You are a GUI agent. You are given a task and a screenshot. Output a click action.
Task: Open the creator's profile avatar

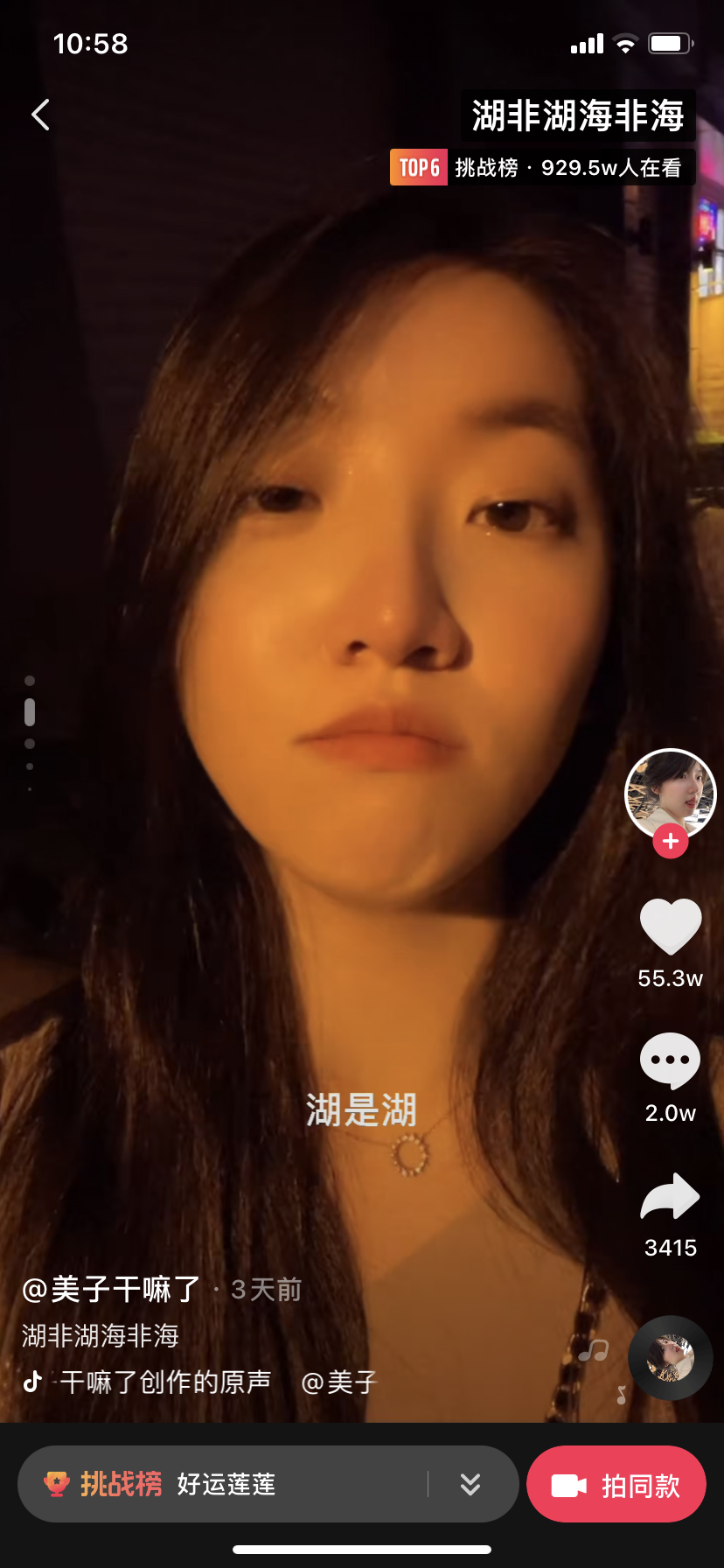(670, 793)
